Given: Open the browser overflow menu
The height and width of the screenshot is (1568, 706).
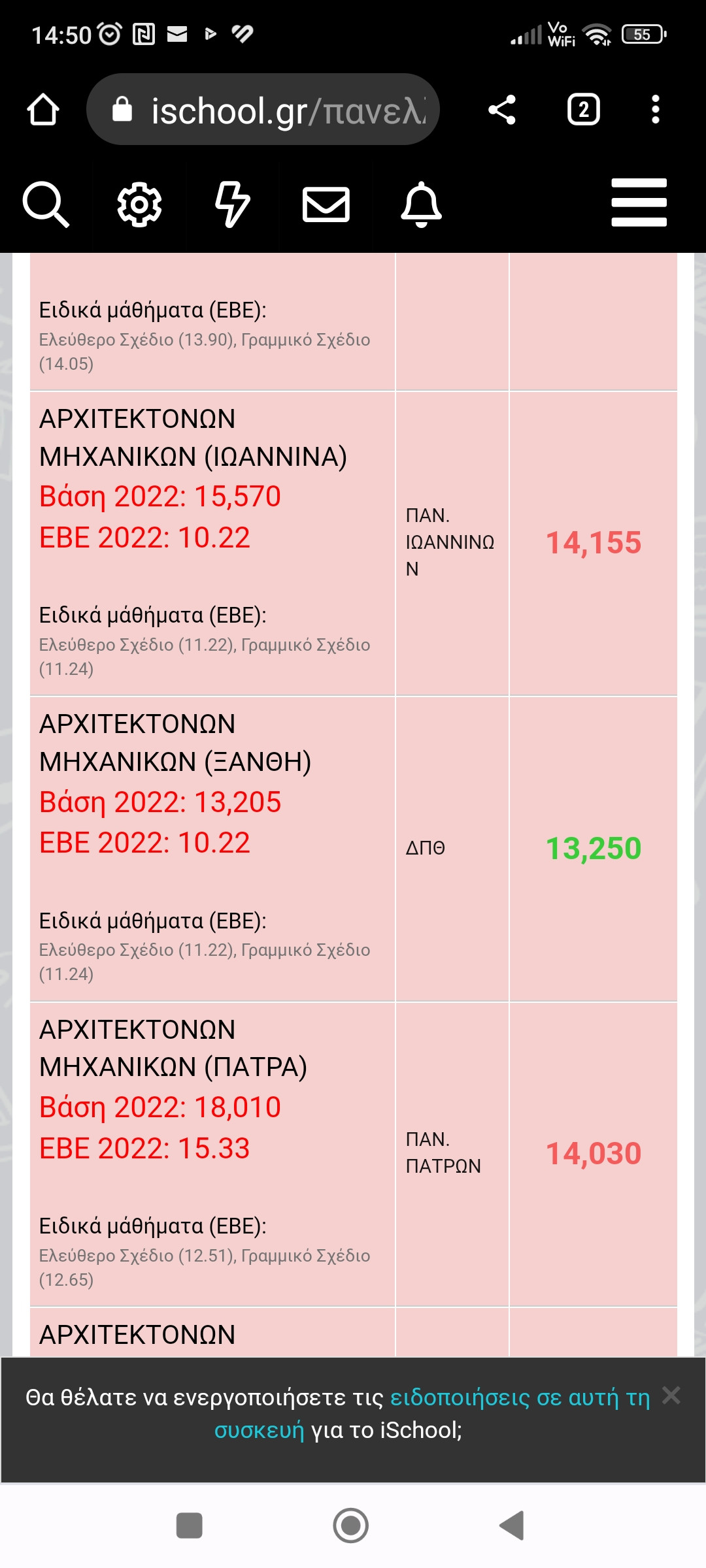Looking at the screenshot, I should pyautogui.click(x=656, y=109).
